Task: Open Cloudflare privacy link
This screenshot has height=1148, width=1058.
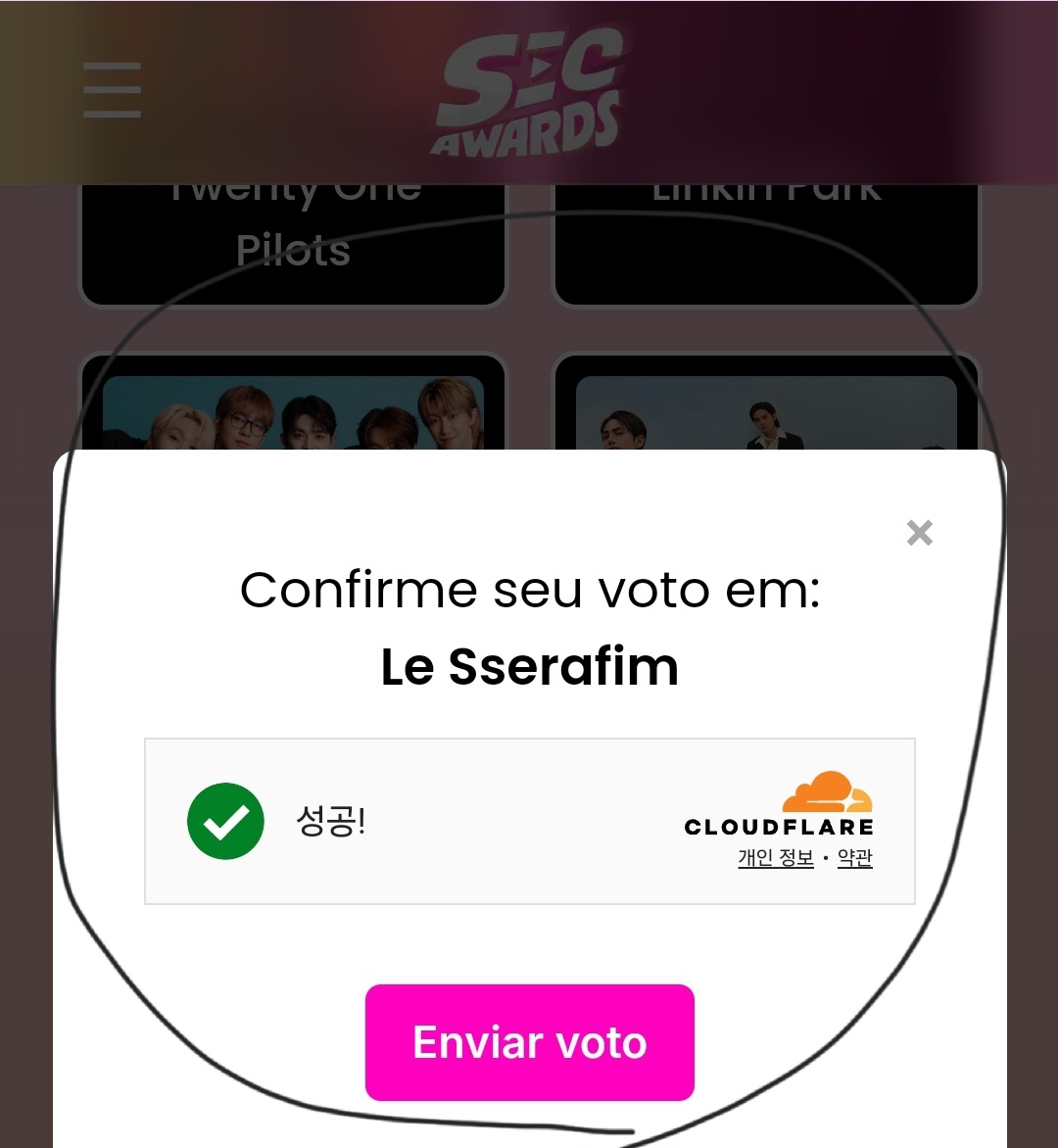Action: pos(775,858)
